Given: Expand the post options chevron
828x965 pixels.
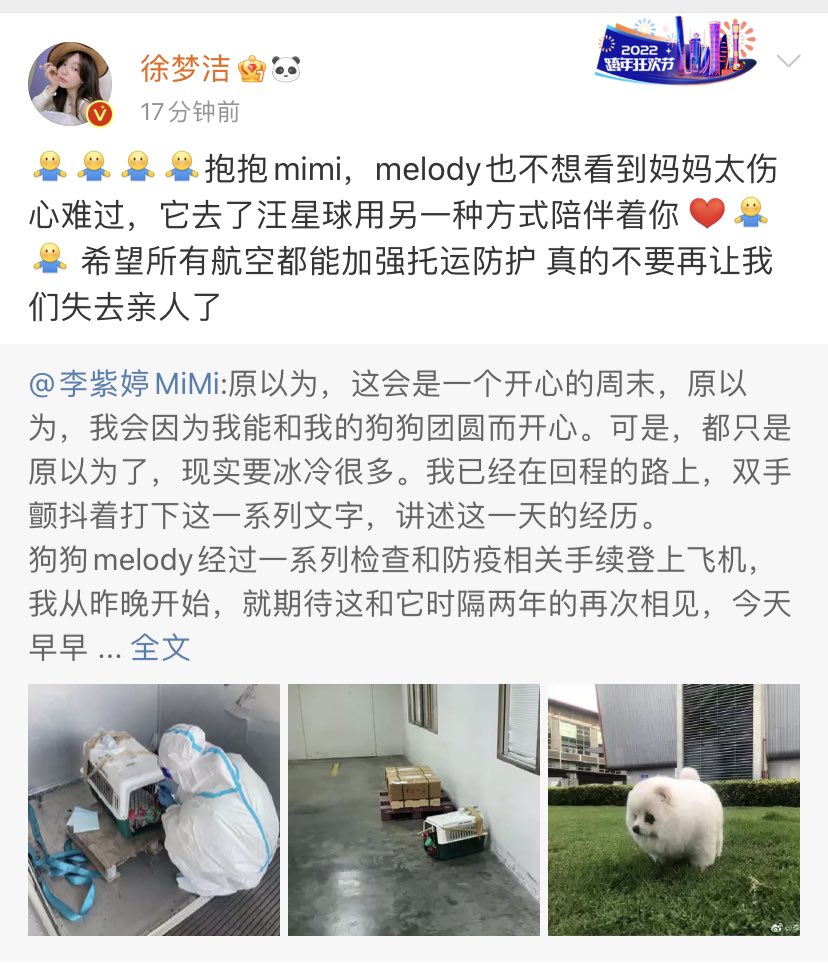Looking at the screenshot, I should click(789, 62).
